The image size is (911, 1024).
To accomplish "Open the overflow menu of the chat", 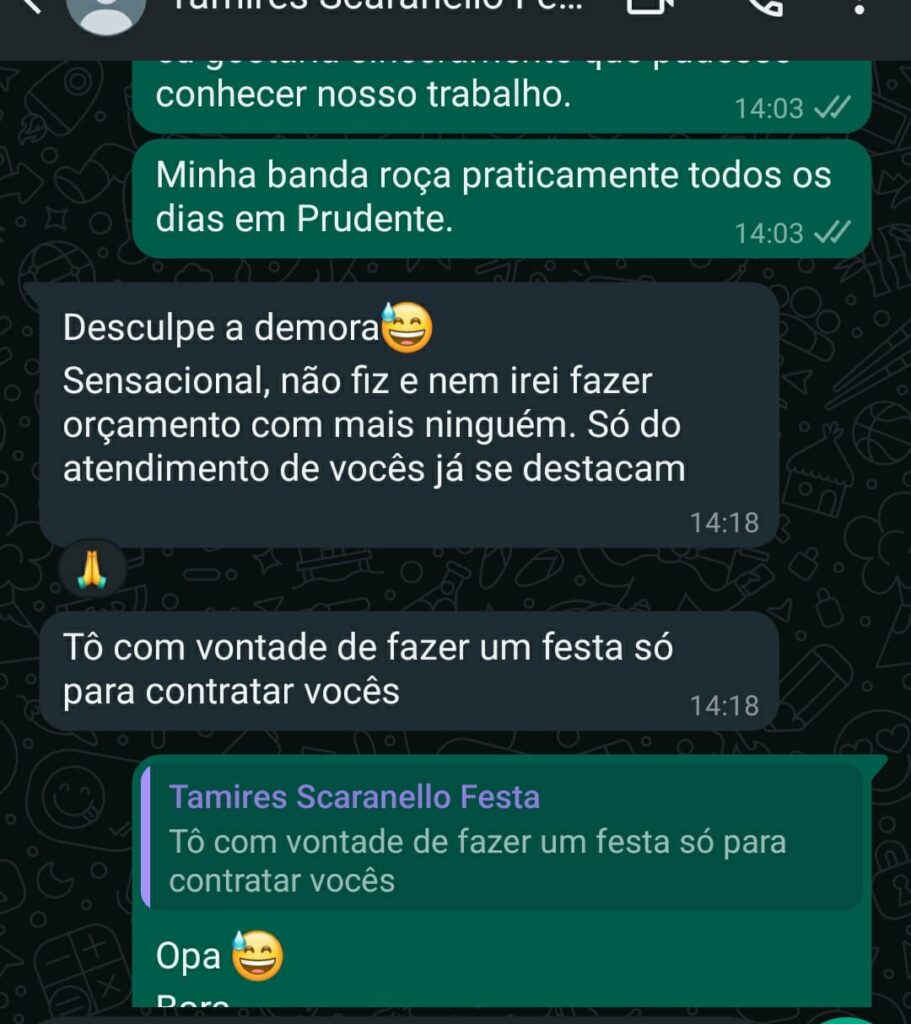I will [x=861, y=8].
